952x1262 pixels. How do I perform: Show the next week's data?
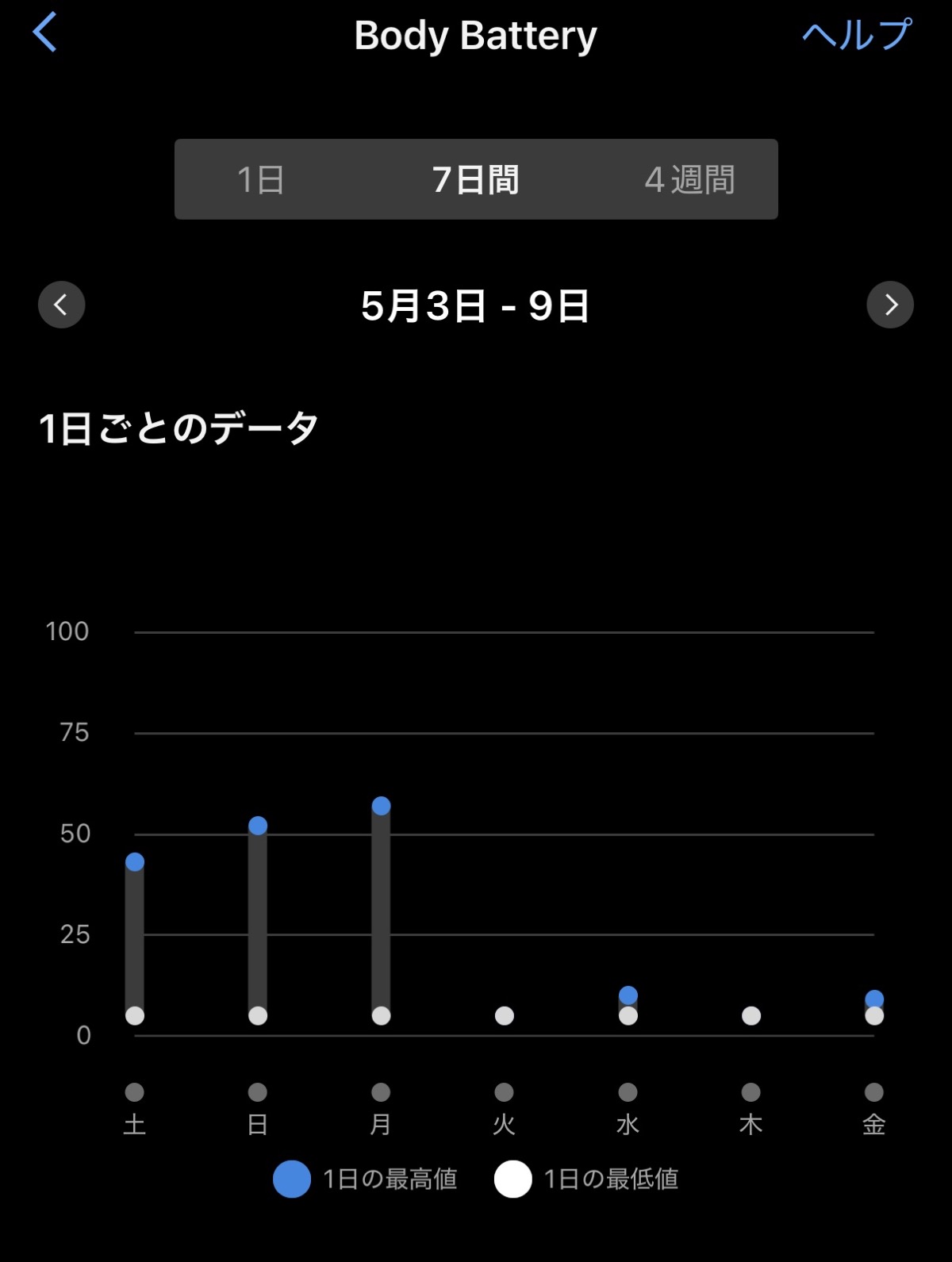point(890,305)
